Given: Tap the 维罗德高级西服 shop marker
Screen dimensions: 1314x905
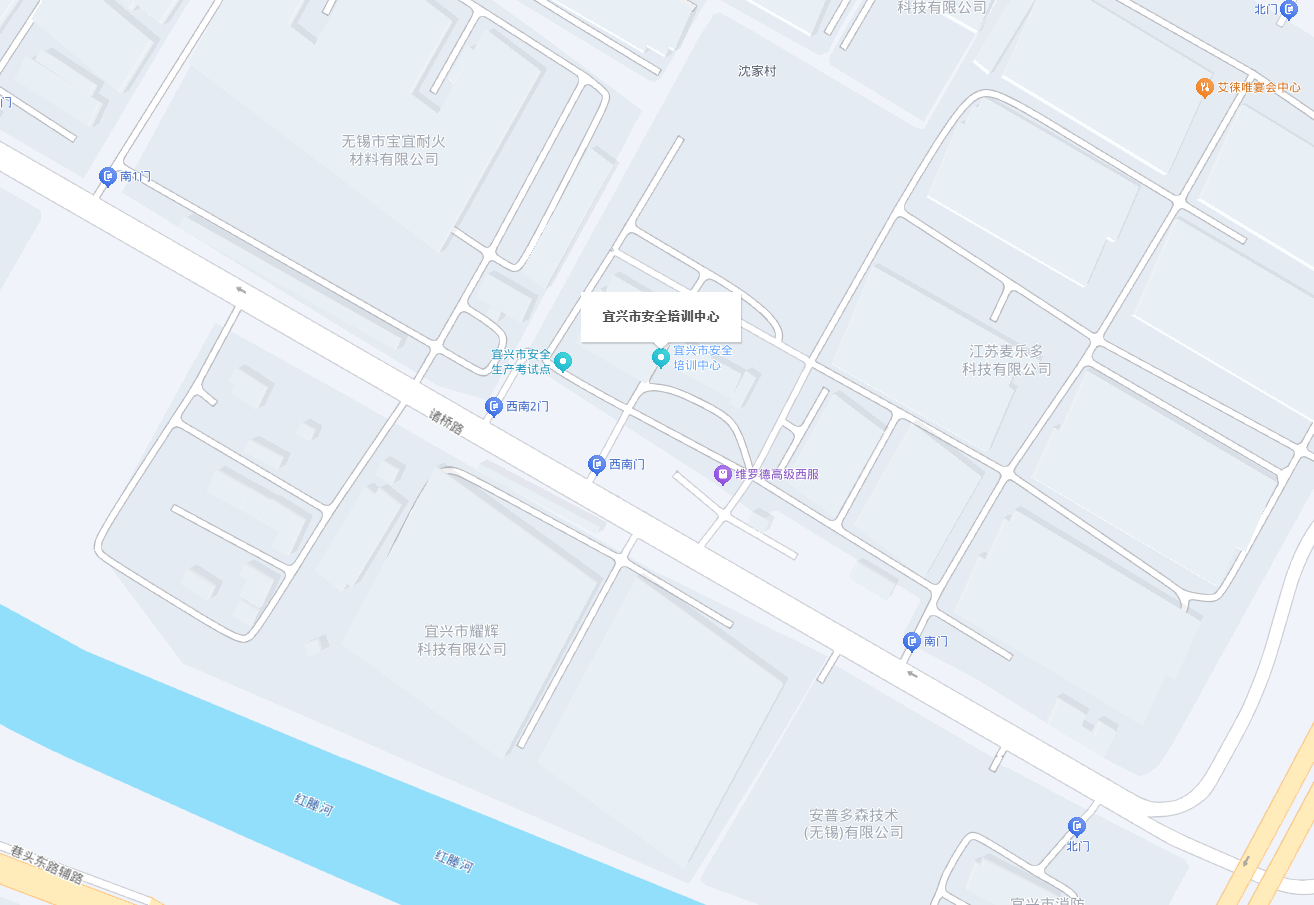Looking at the screenshot, I should click(722, 474).
